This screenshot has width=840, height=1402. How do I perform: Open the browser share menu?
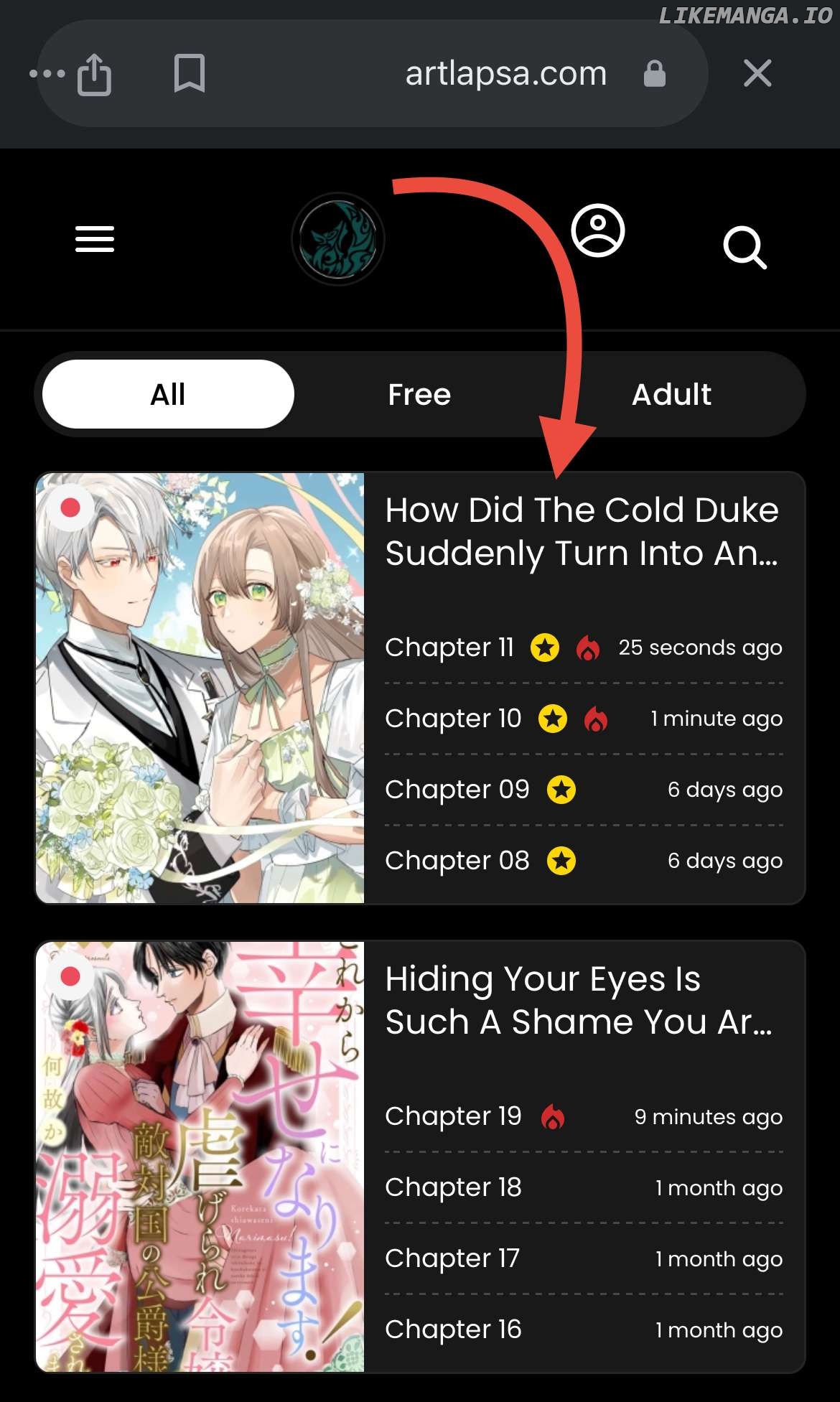[94, 74]
